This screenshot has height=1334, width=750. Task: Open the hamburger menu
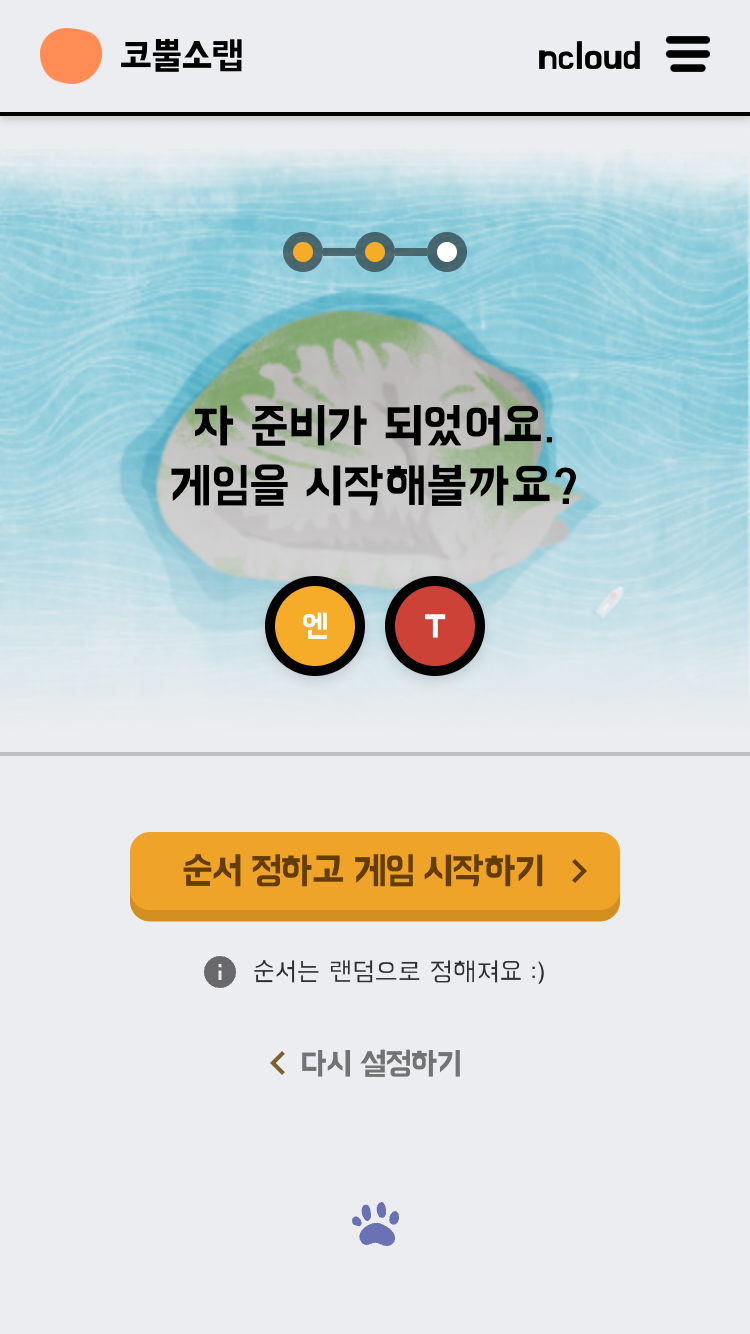[688, 54]
